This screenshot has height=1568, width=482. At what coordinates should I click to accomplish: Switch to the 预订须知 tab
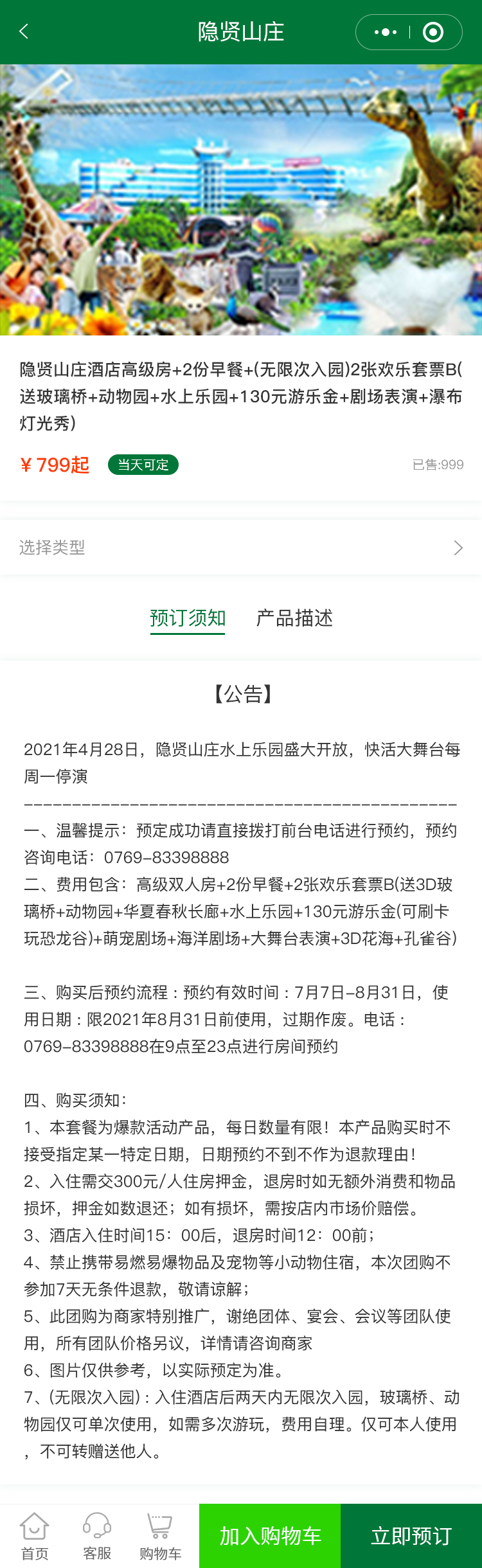point(188,618)
